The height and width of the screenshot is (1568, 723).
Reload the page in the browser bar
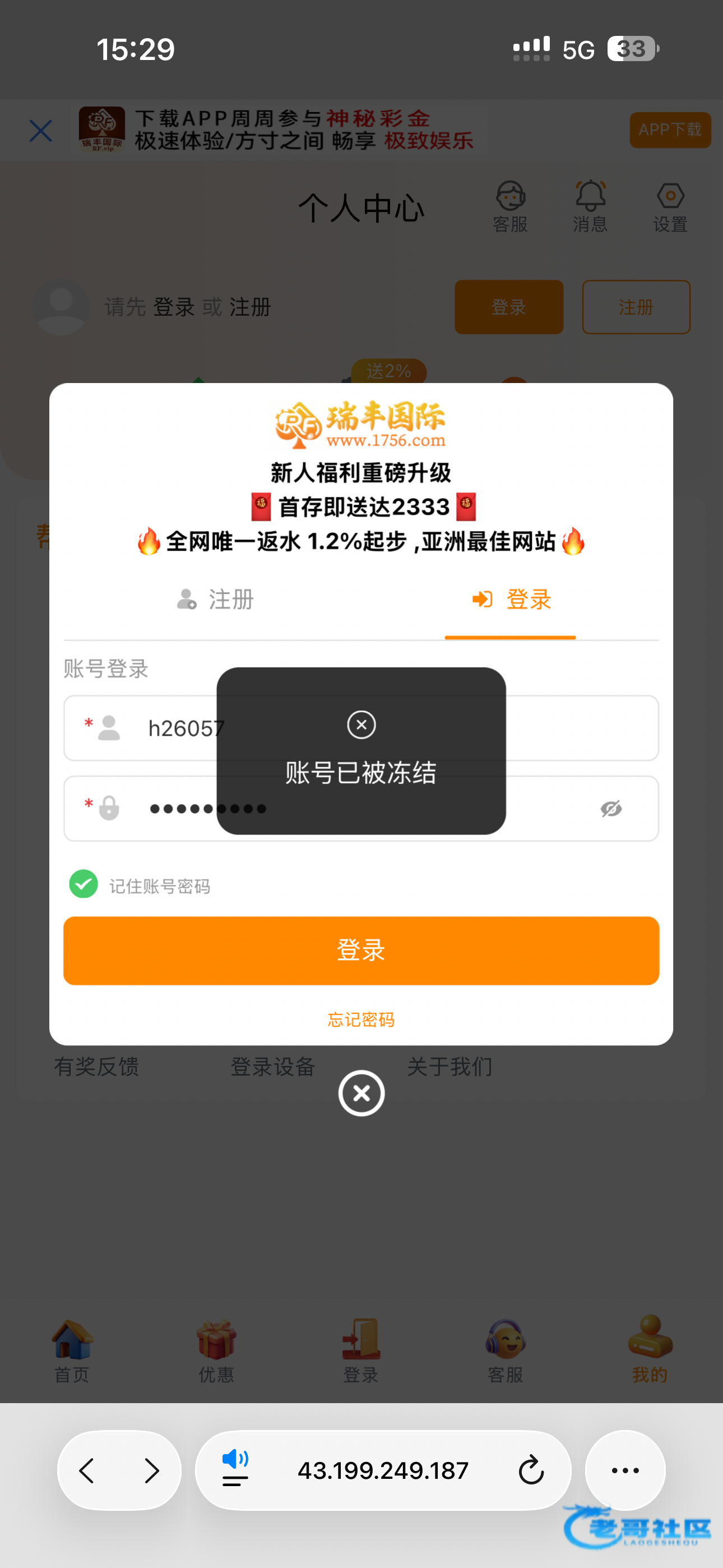click(x=531, y=1470)
